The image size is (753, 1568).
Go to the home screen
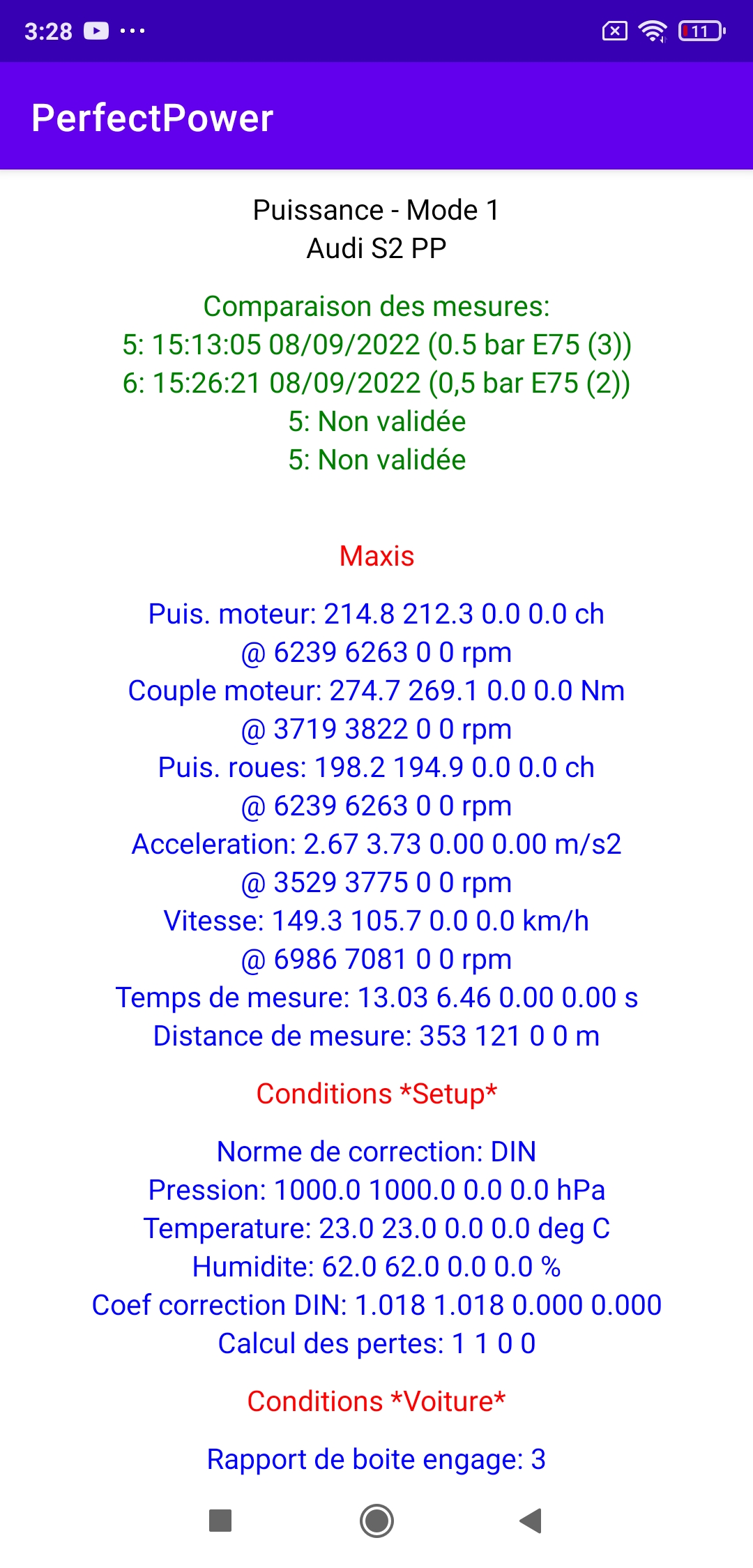(x=376, y=1520)
